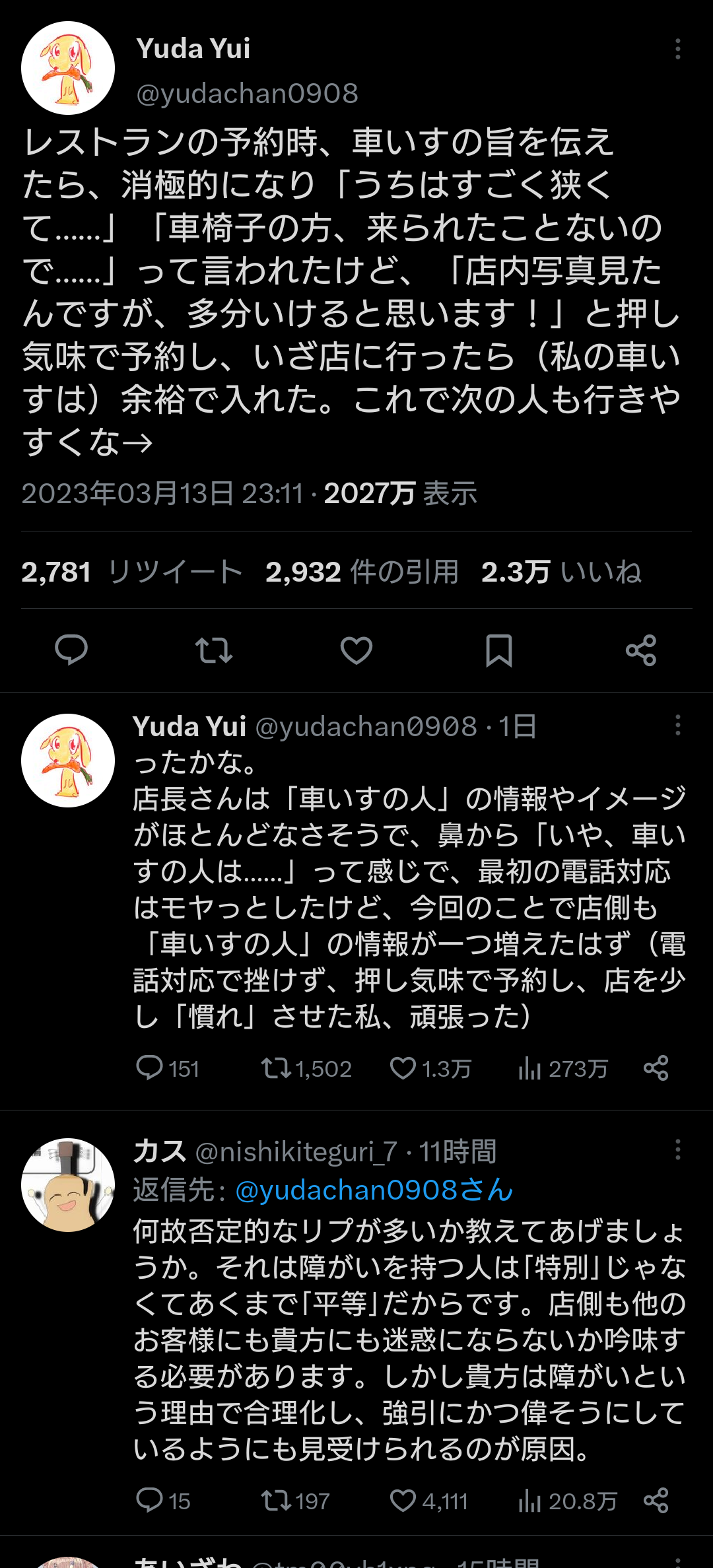The width and height of the screenshot is (713, 1568).
Task: Share カス's reply
Action: pyautogui.click(x=656, y=1501)
